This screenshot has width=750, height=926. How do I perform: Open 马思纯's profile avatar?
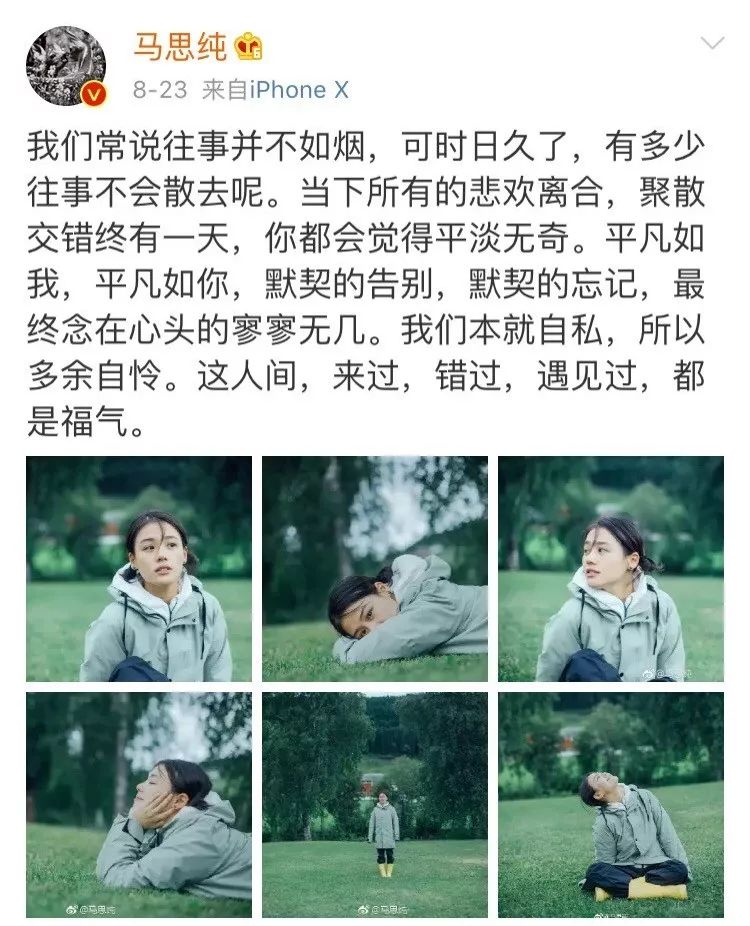(65, 66)
